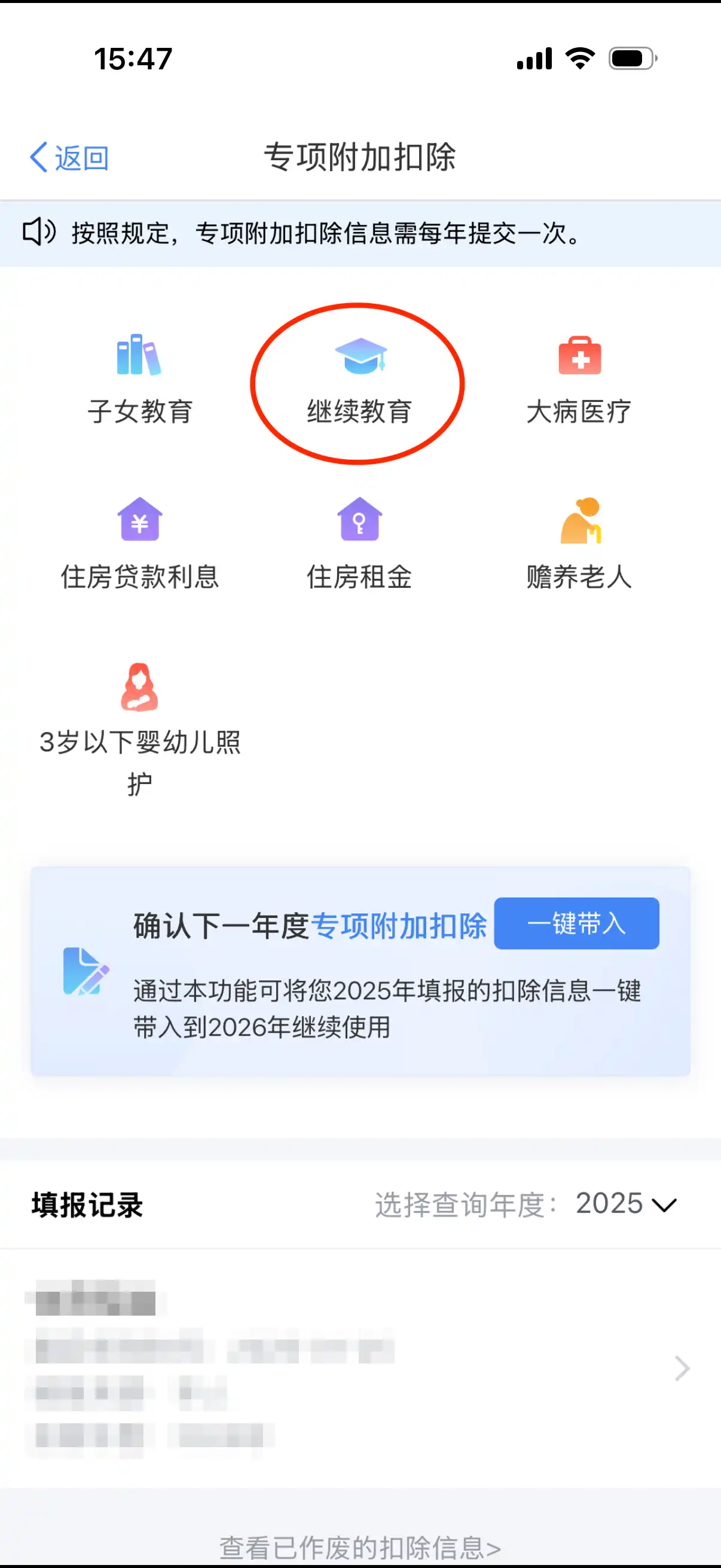Screen dimensions: 721x1568
Task: Go back using the 返回 button
Action: click(69, 158)
